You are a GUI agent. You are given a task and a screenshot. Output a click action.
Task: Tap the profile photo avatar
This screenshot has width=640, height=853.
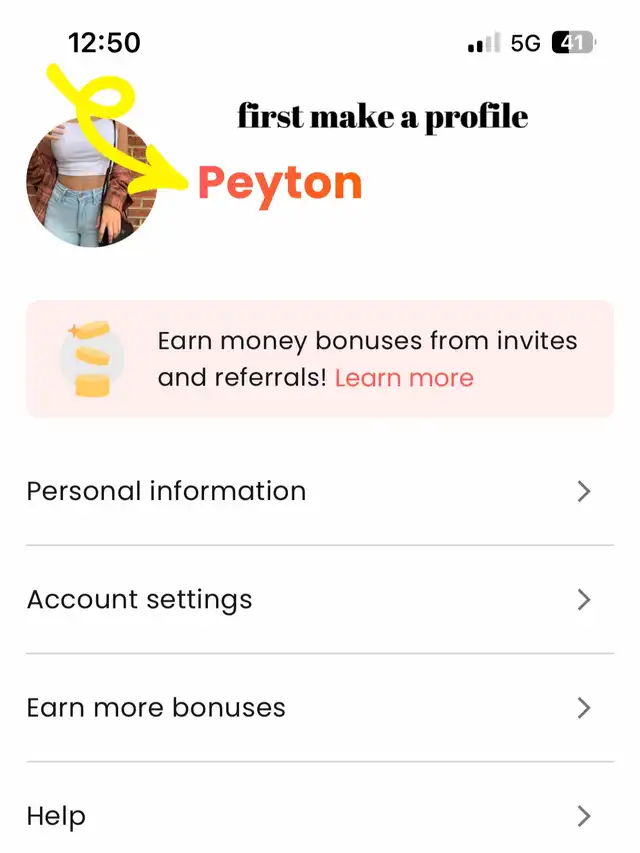[91, 182]
